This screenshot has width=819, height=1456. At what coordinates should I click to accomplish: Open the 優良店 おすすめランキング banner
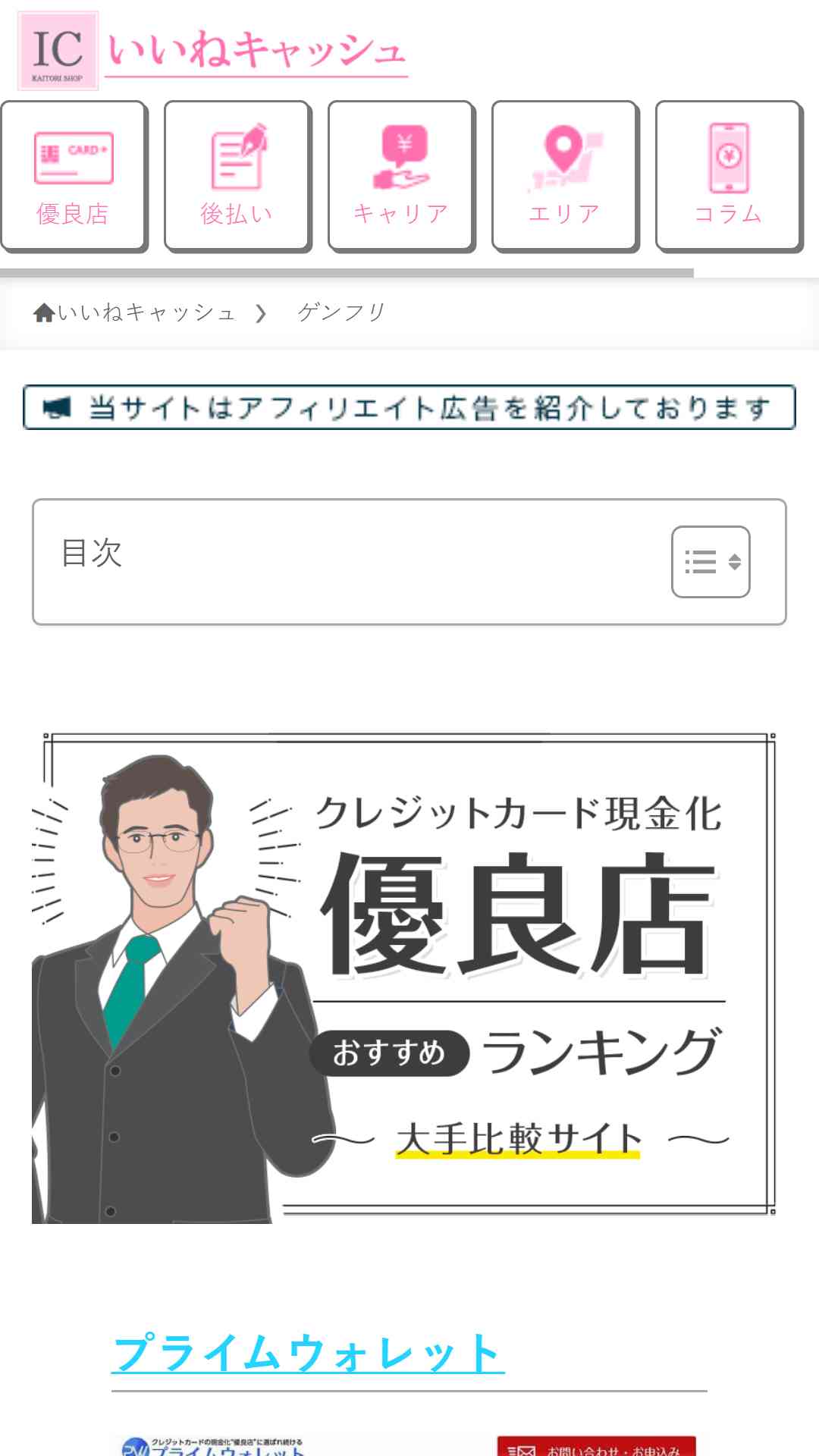tap(403, 977)
